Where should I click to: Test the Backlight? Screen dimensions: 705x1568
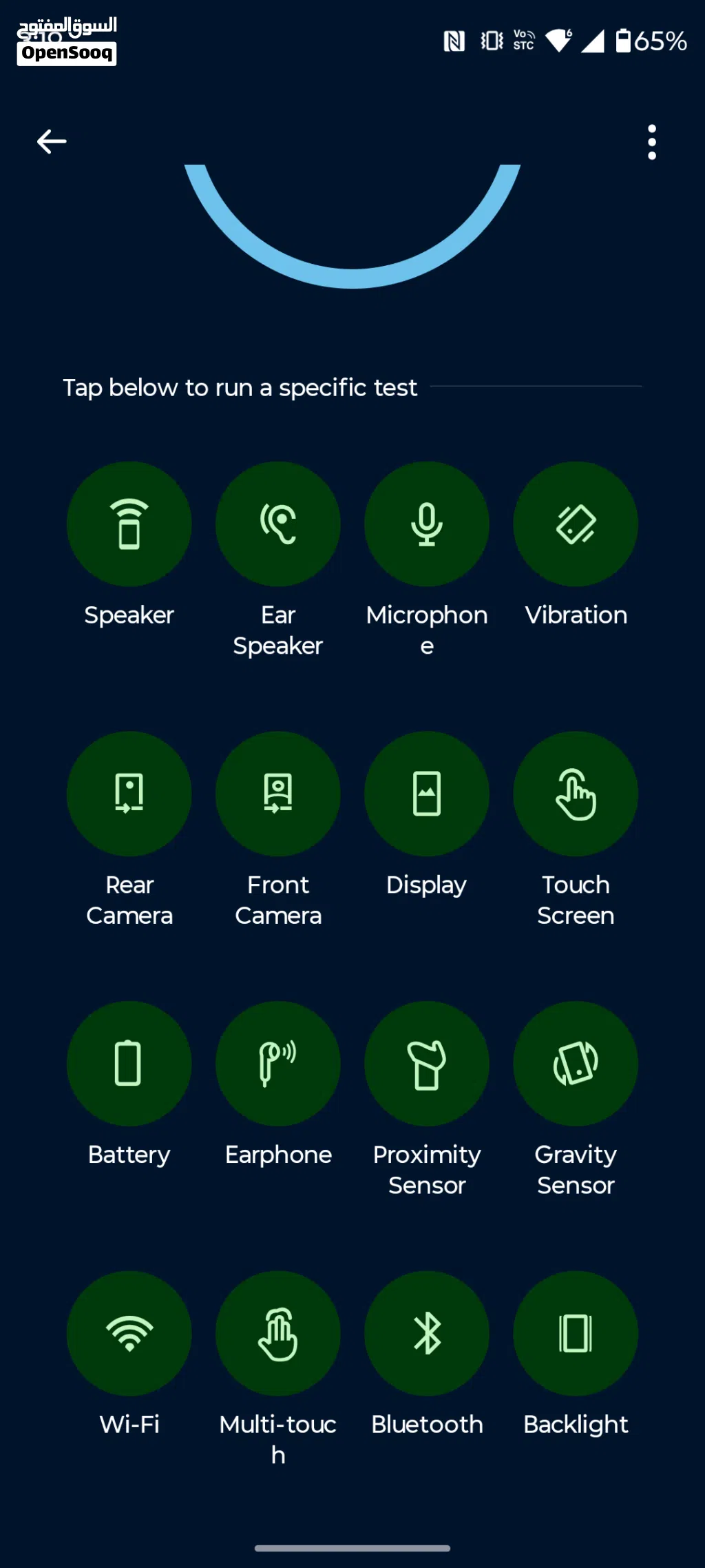pos(576,1334)
